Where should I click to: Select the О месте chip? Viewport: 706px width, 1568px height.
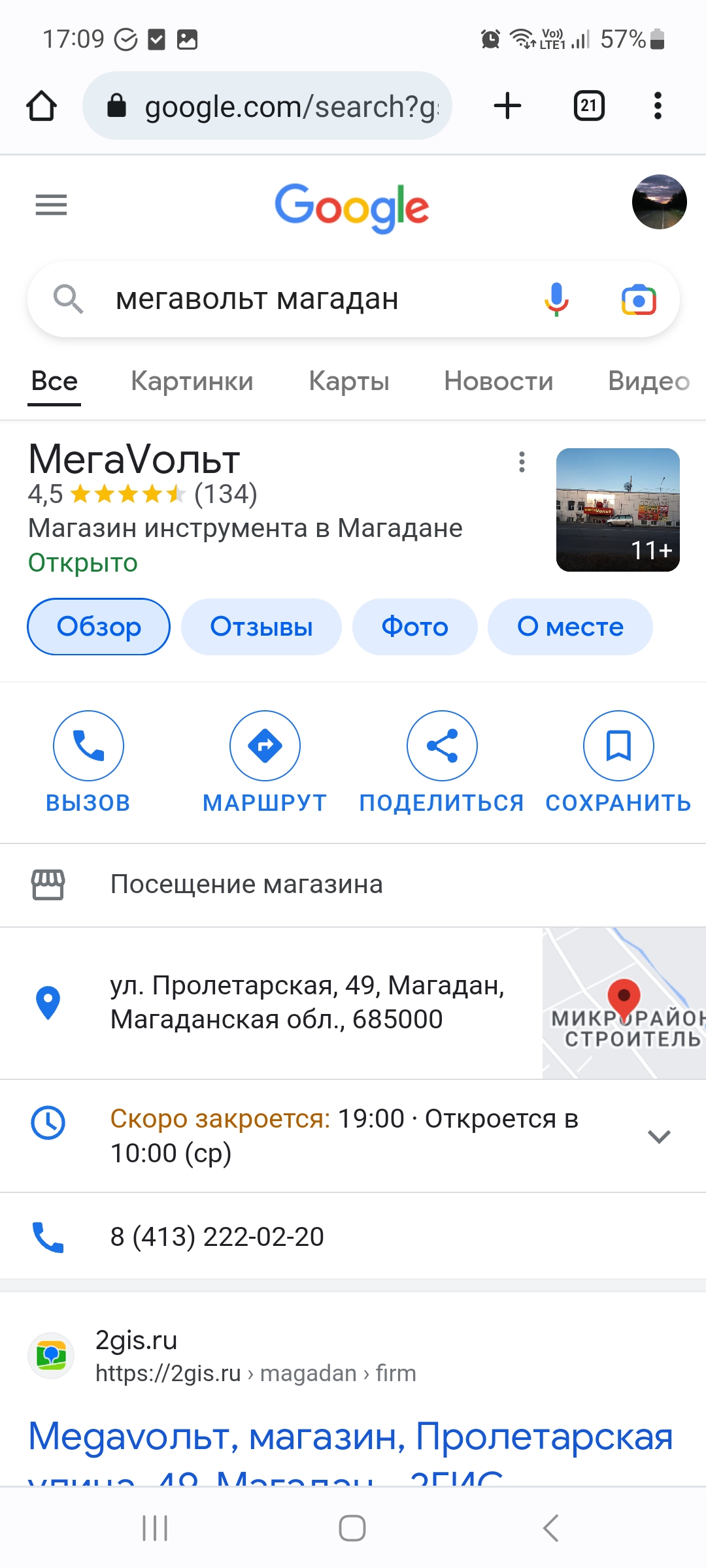[570, 627]
